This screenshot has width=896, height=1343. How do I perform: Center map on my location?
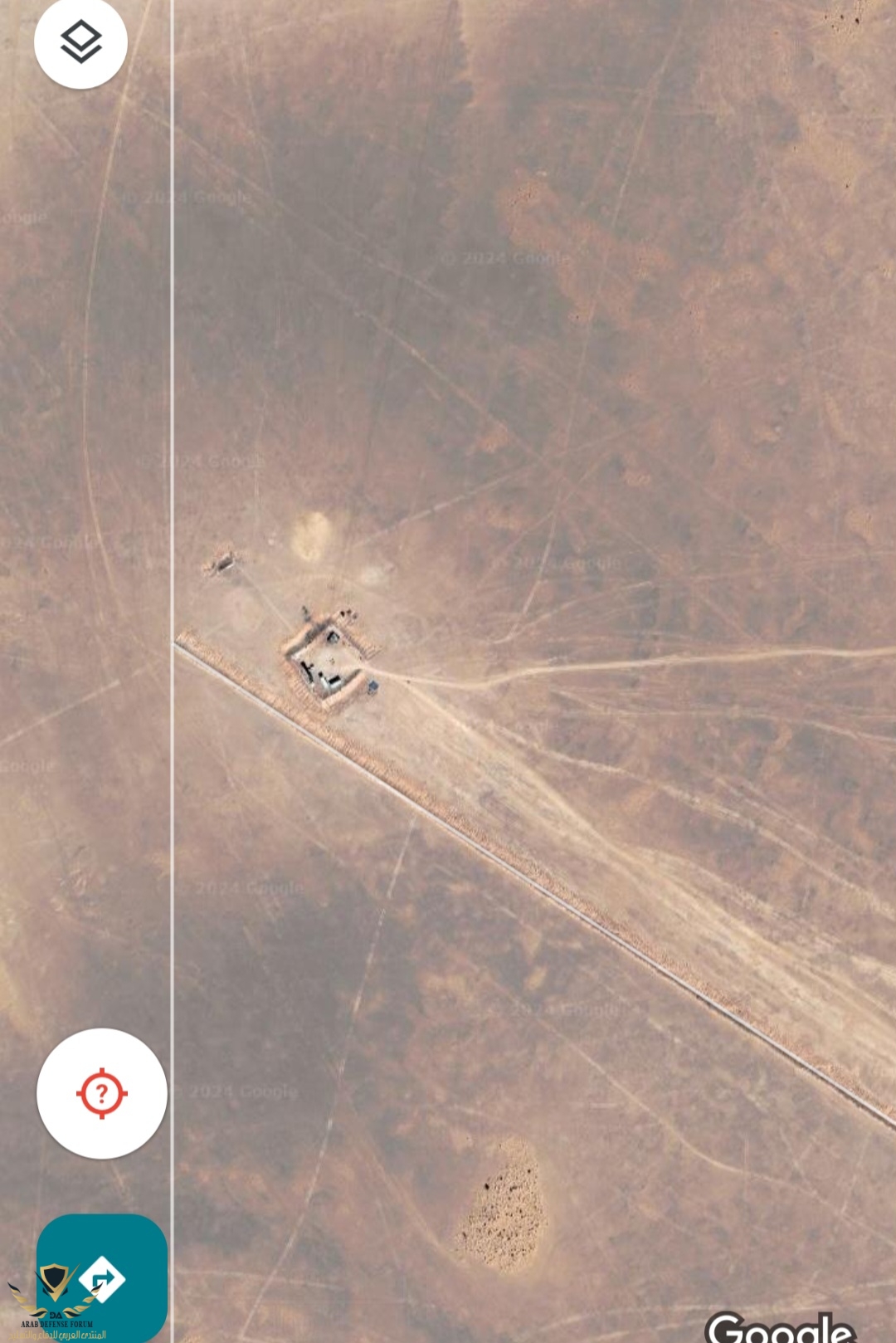pos(102,1093)
